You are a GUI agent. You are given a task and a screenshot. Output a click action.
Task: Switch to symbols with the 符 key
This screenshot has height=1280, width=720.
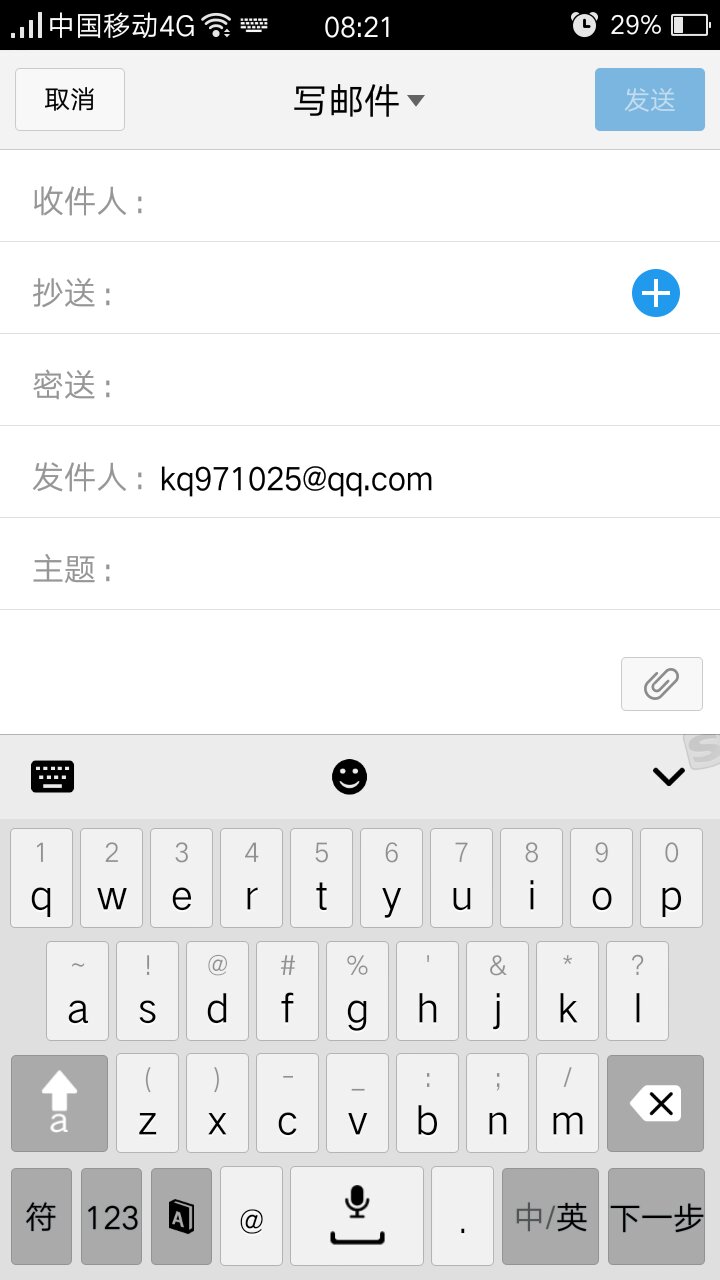(x=40, y=1216)
